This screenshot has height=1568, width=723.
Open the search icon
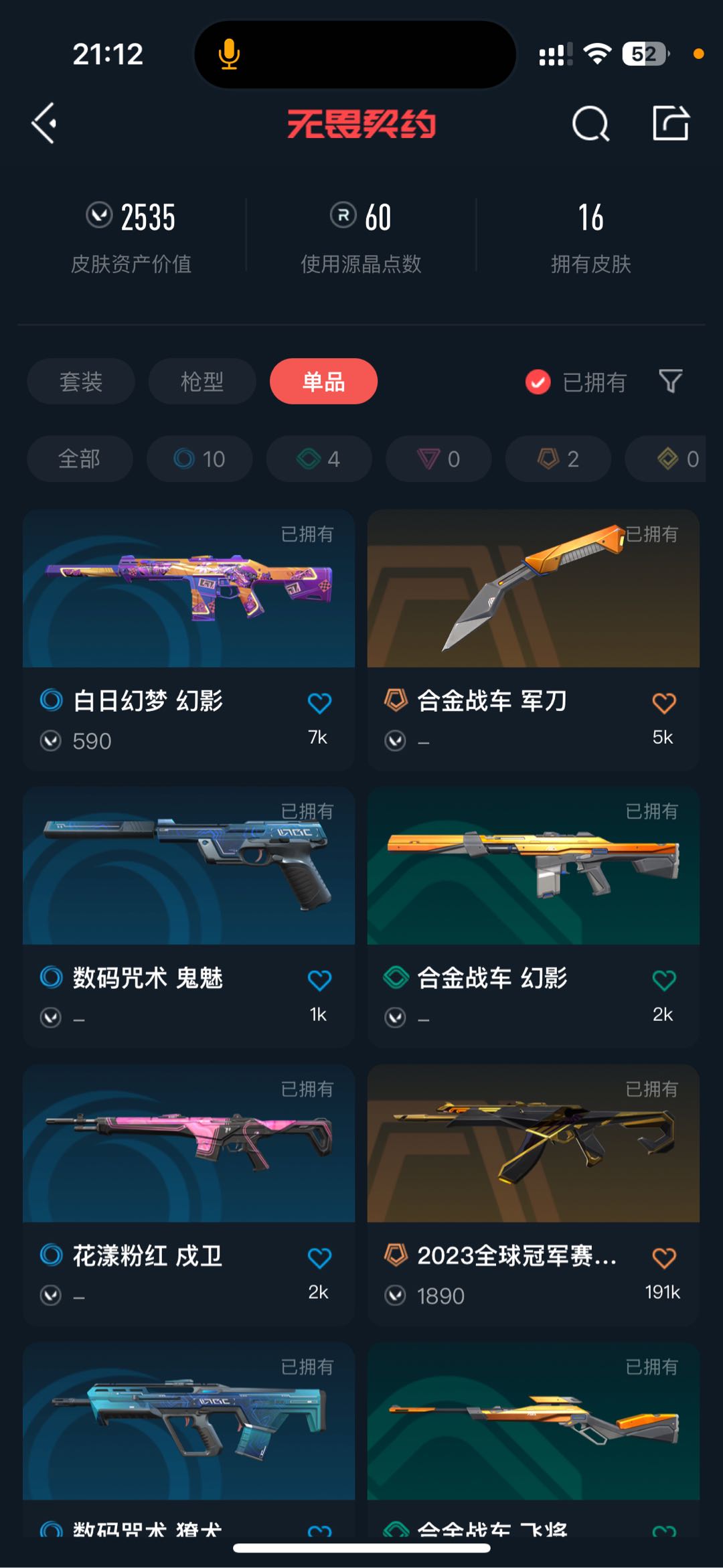(x=590, y=124)
